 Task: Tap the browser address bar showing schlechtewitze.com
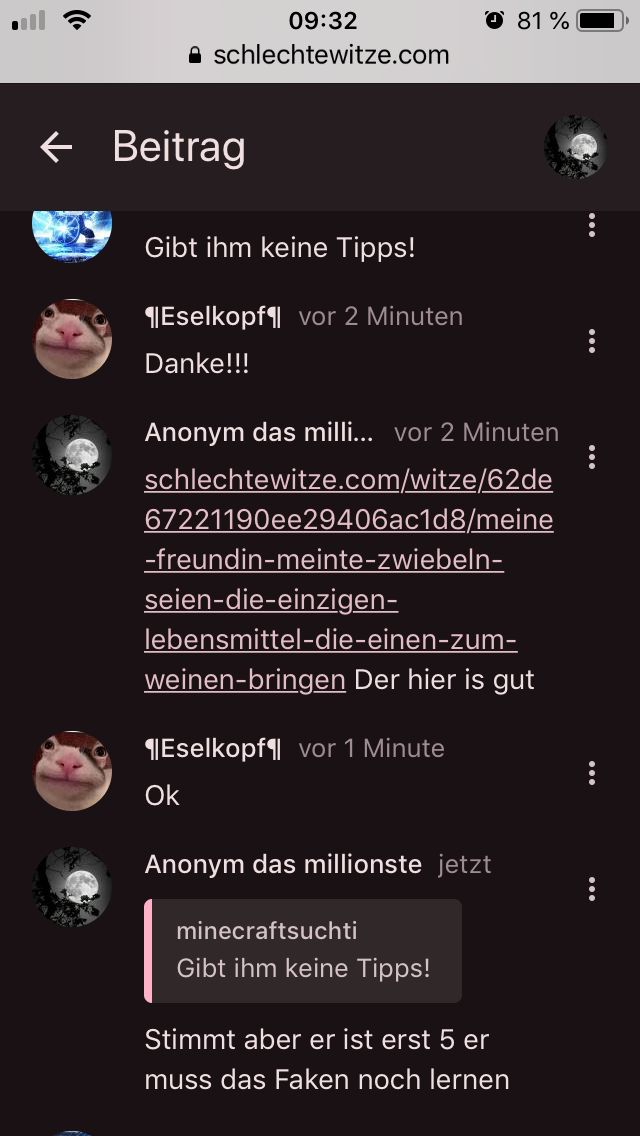[x=320, y=55]
